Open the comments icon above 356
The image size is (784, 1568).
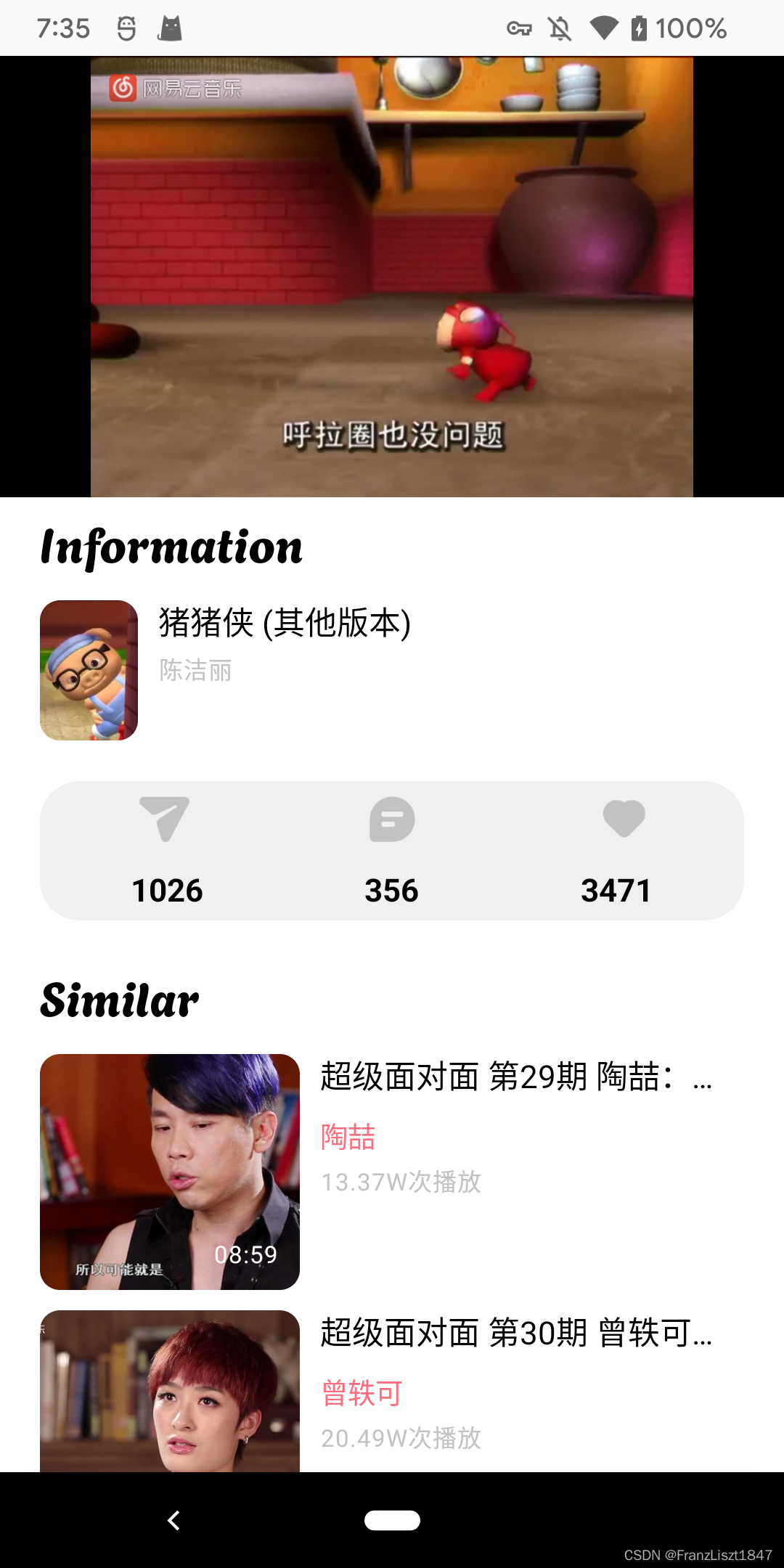392,819
